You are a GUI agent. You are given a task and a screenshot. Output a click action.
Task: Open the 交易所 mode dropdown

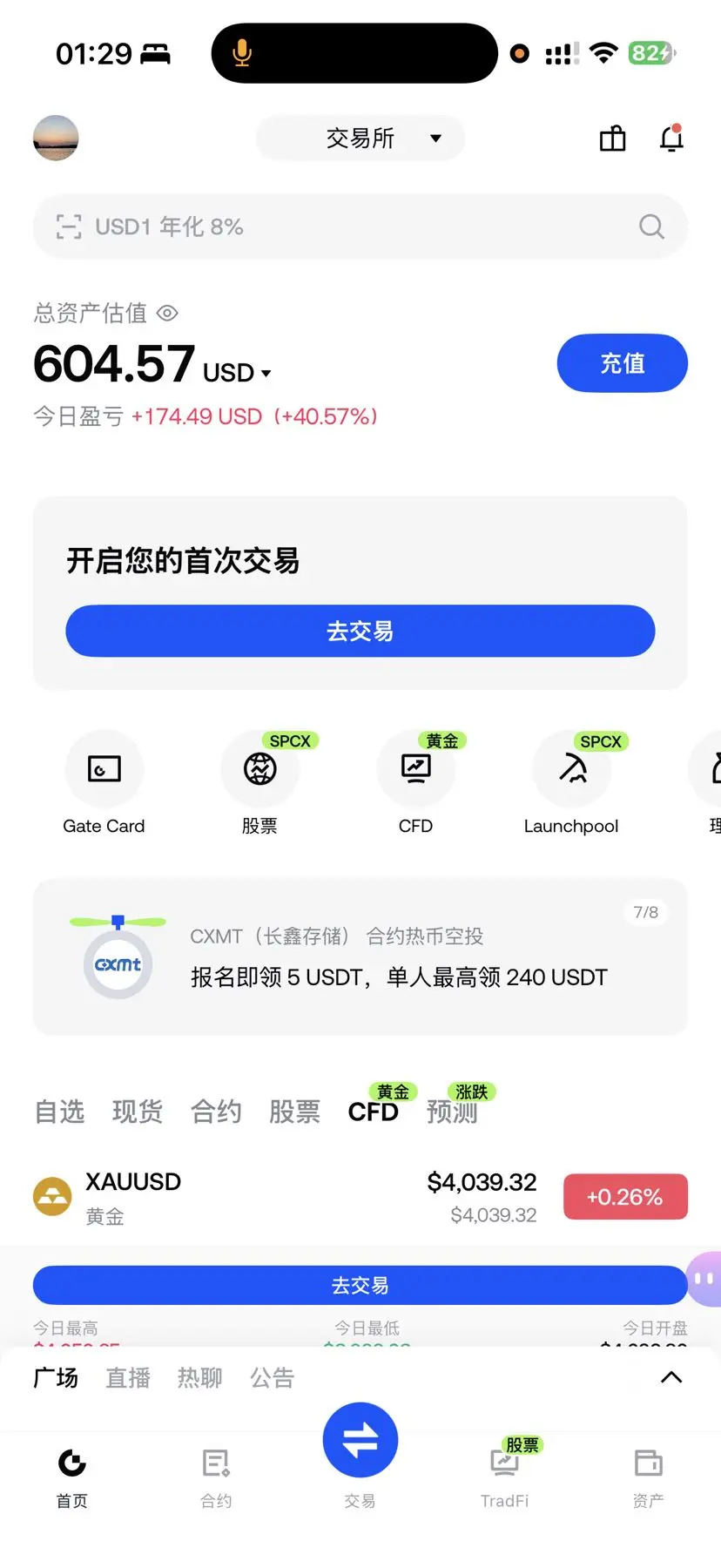pos(360,138)
